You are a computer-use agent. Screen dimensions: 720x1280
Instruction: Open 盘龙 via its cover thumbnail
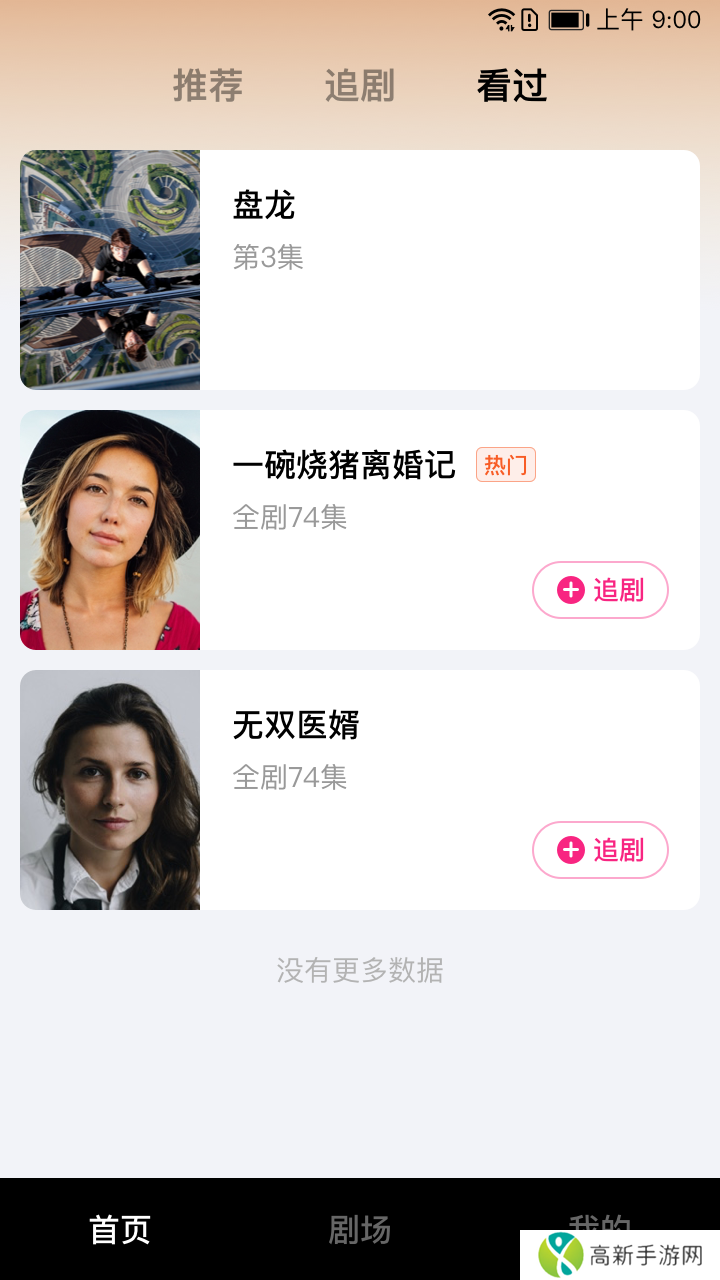[110, 269]
